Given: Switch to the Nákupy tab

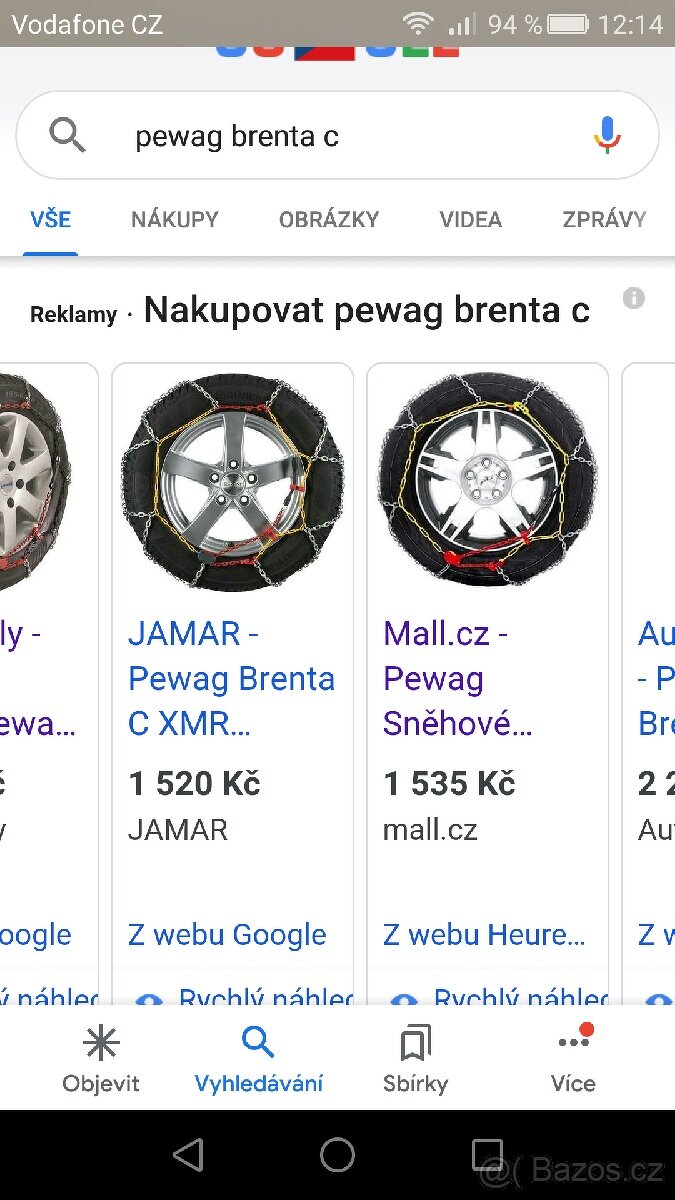Looking at the screenshot, I should coord(175,219).
